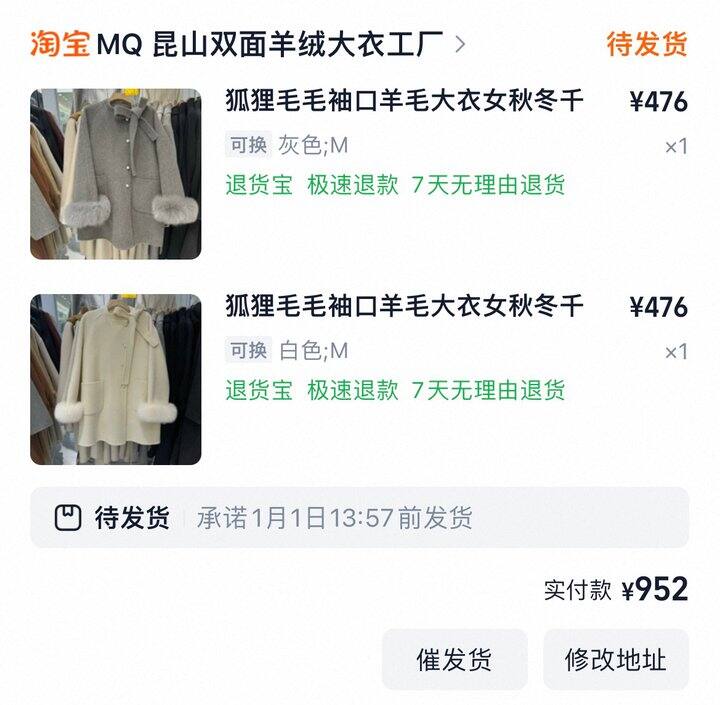
Task: Tap the 催发货 button
Action: (x=454, y=660)
